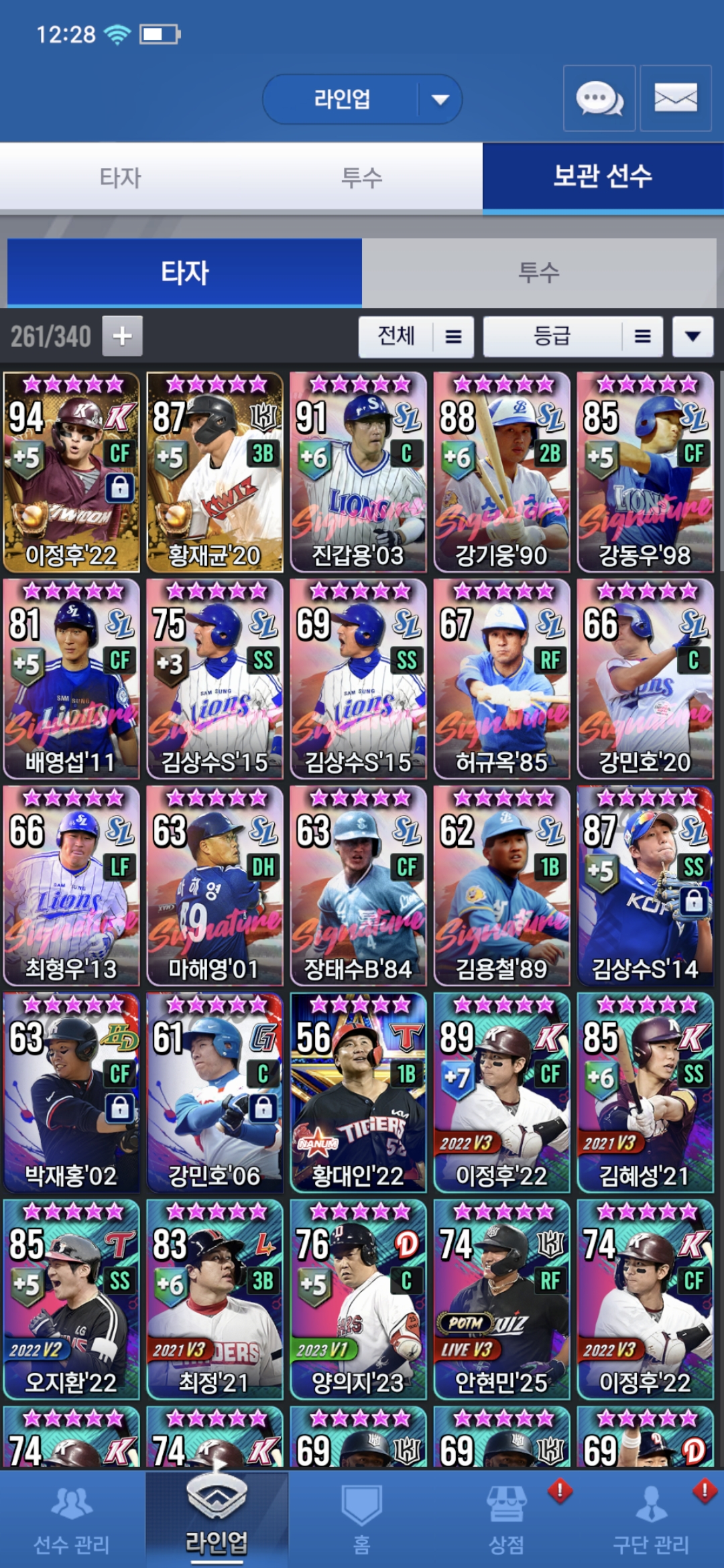The height and width of the screenshot is (1568, 724).
Task: Select the 투수 sub-tab under 보관 선수
Action: pos(538,273)
